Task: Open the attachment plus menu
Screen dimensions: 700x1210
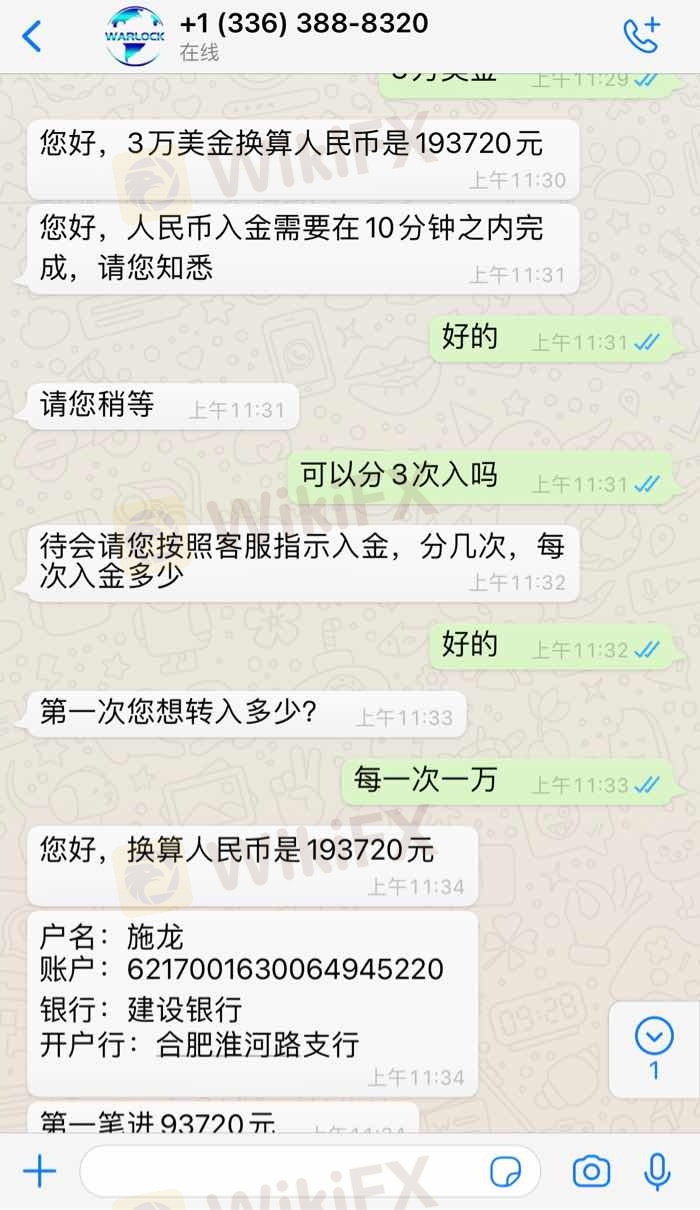Action: 39,1171
